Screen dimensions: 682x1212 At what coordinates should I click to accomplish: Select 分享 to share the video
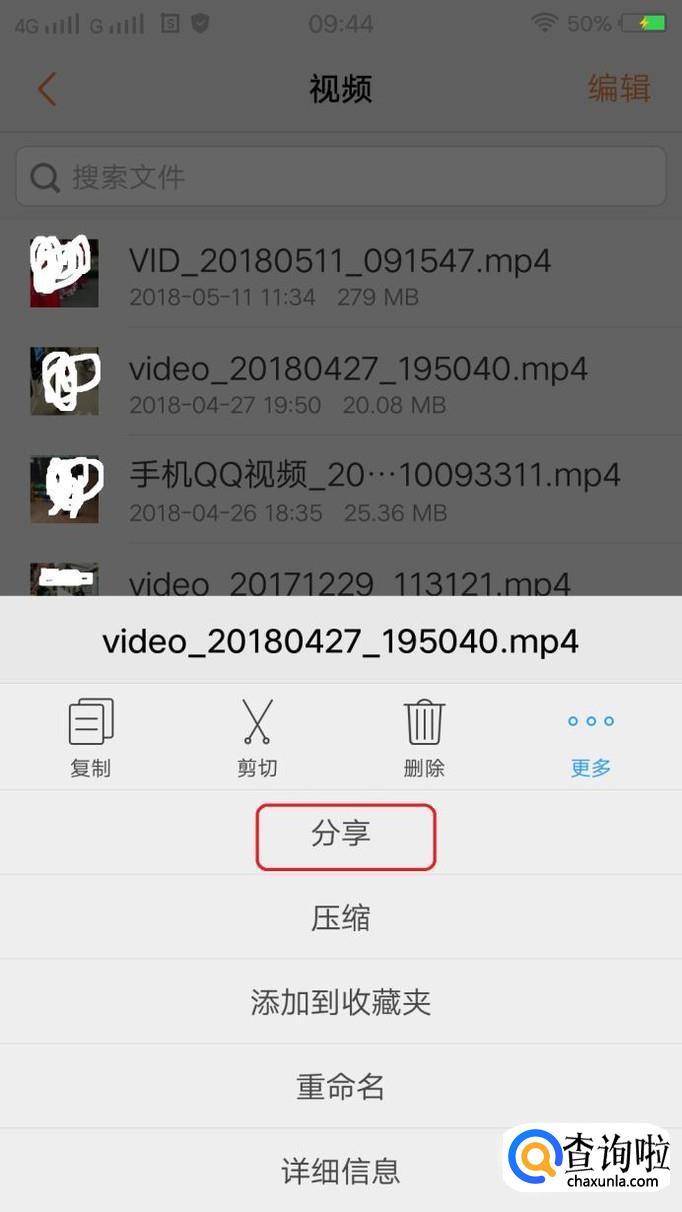(x=341, y=833)
